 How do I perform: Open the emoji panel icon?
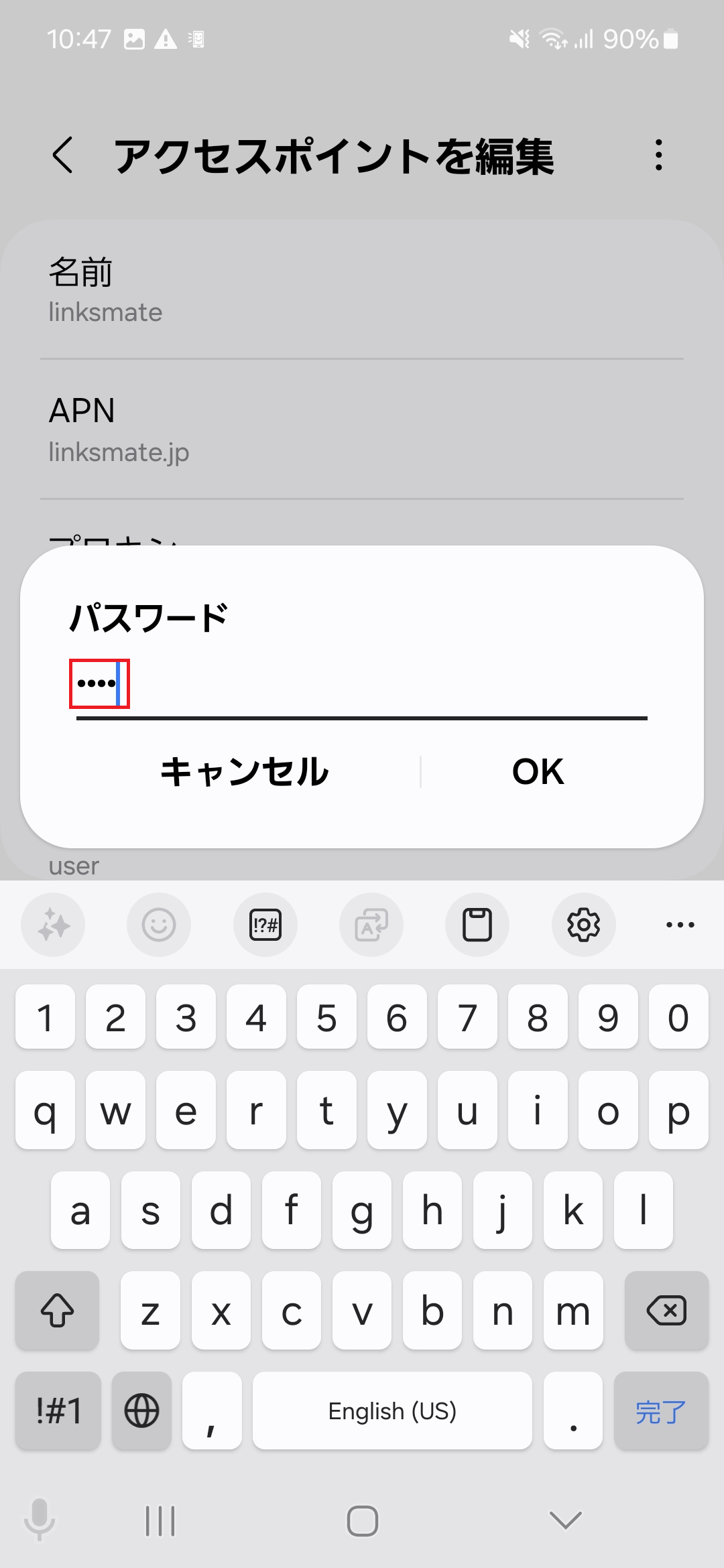159,924
